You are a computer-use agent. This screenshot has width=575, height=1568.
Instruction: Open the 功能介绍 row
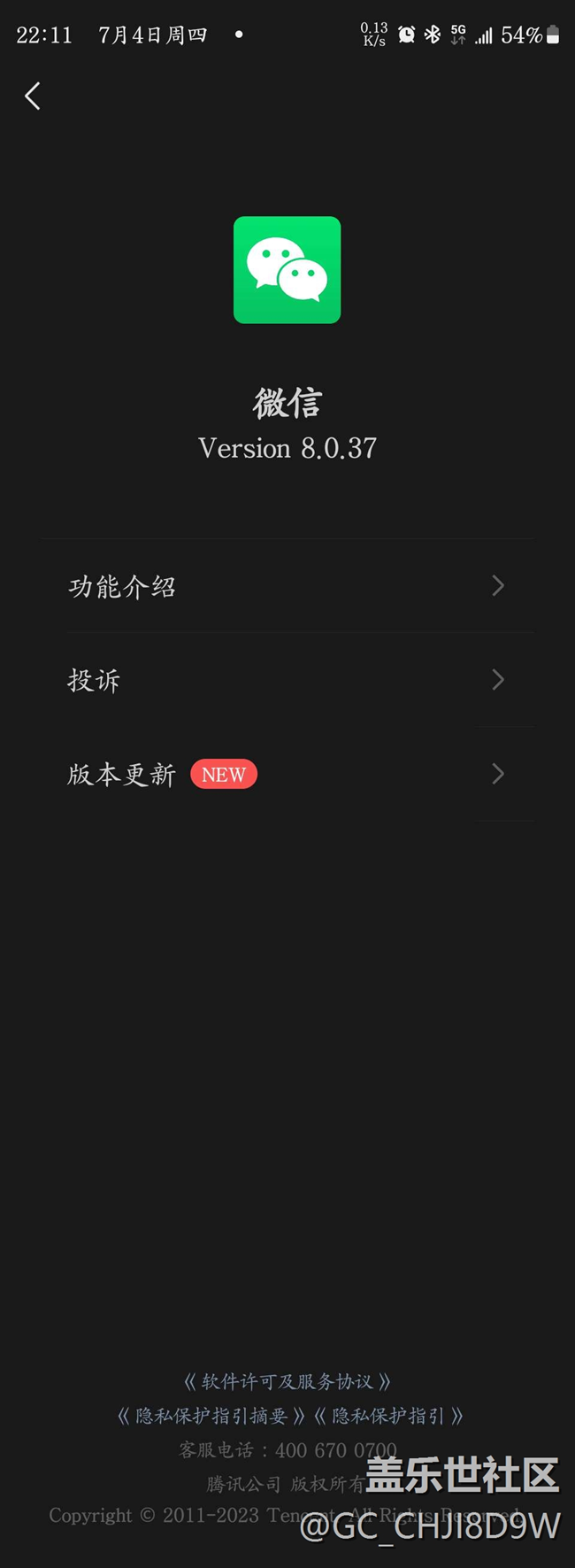287,586
